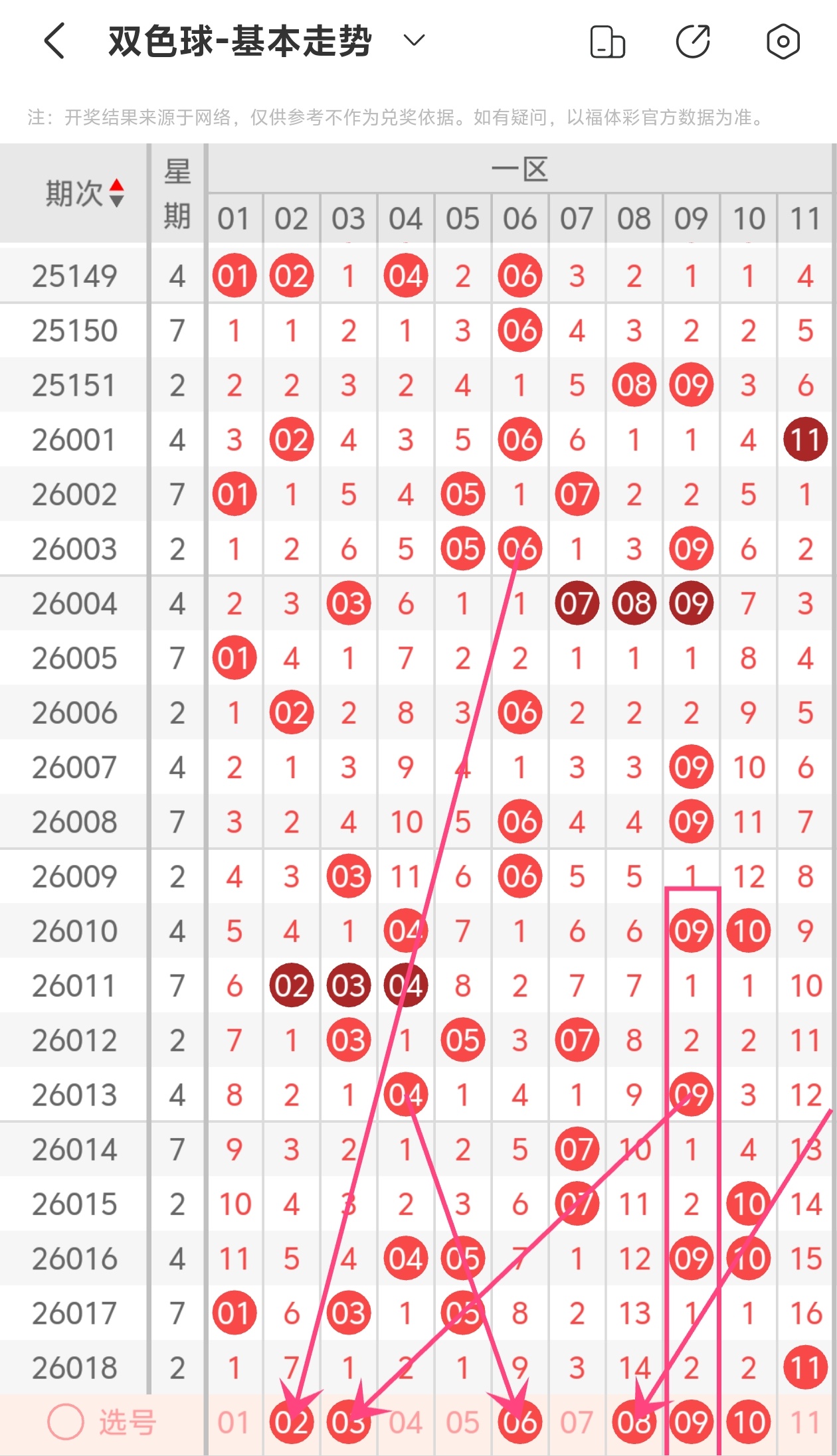Screen dimensions: 837x1456
Task: Toggle 期次 sort order arrows
Action: pyautogui.click(x=117, y=193)
